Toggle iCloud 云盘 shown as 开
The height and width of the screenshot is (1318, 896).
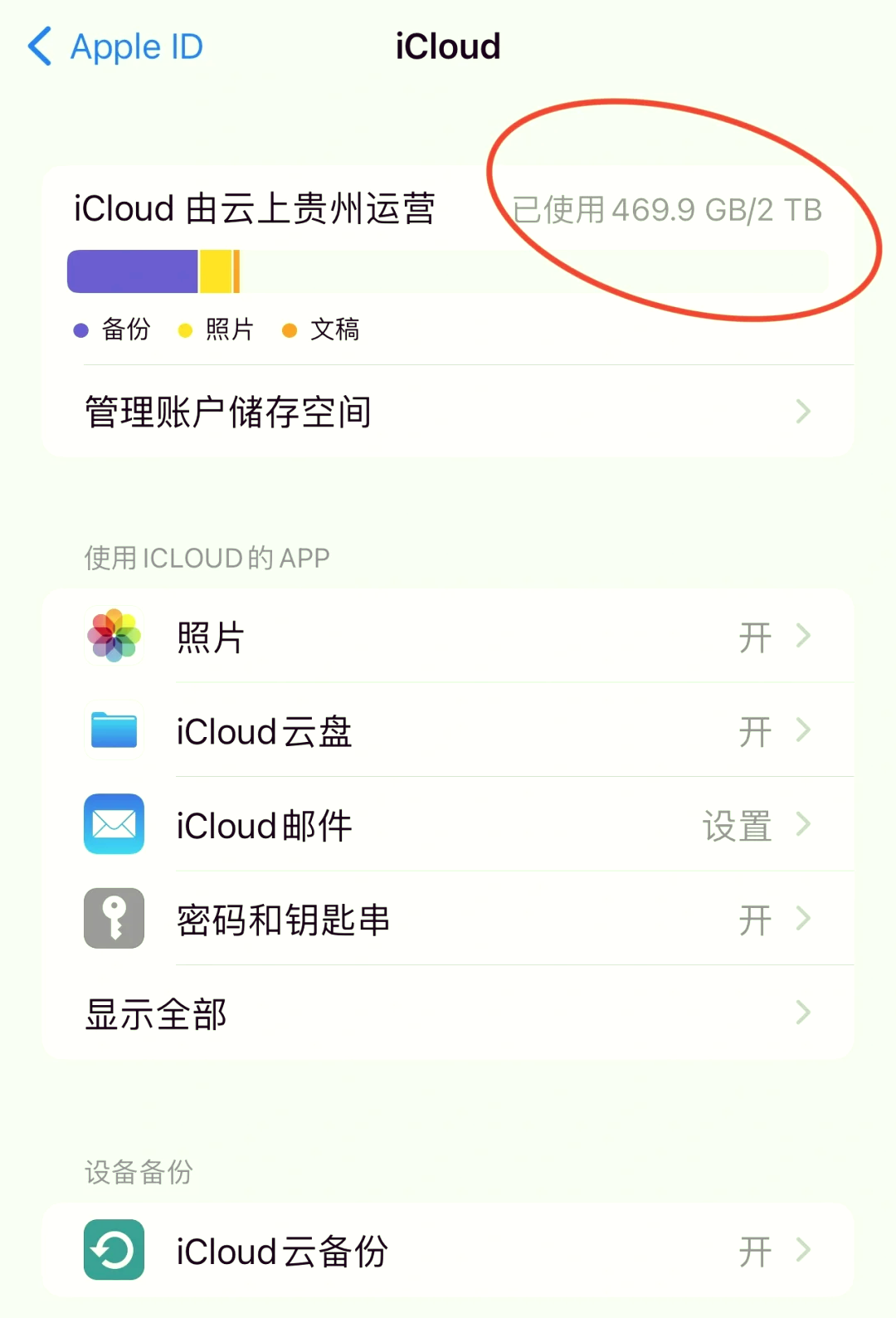click(x=753, y=731)
